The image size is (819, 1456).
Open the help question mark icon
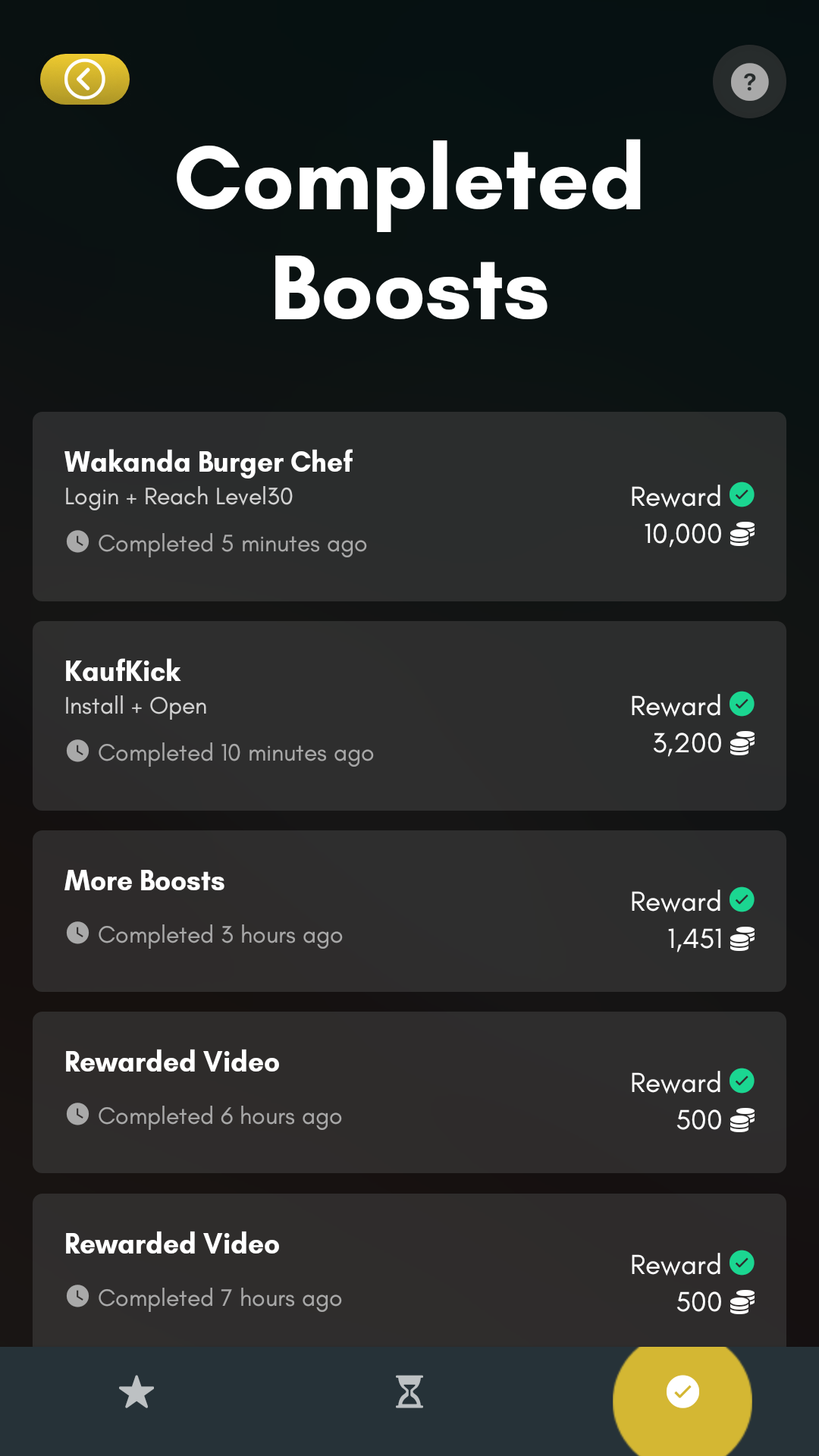pos(749,82)
